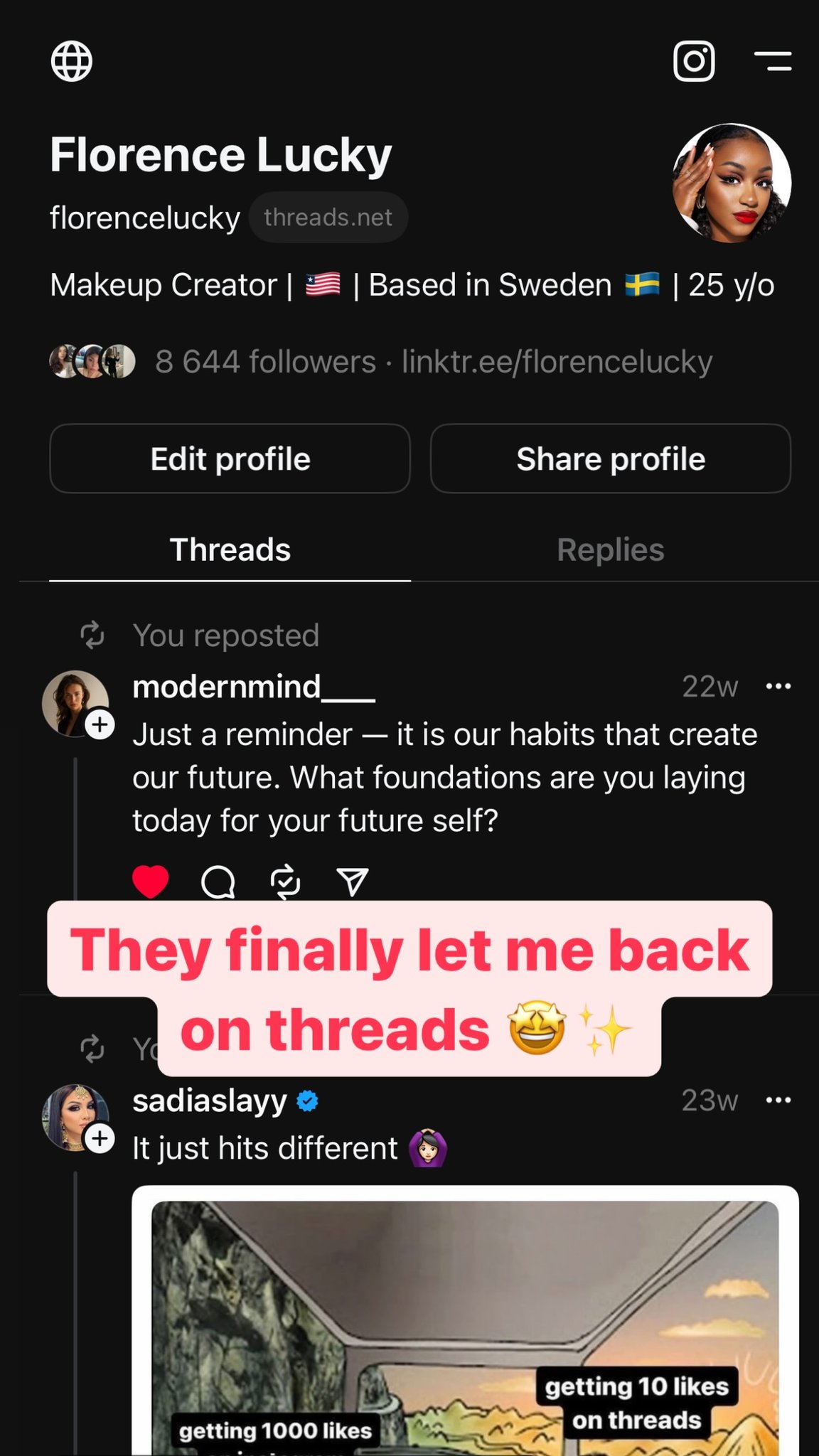Open the linktr.ee/florencelucky link
The width and height of the screenshot is (819, 1456).
(557, 362)
